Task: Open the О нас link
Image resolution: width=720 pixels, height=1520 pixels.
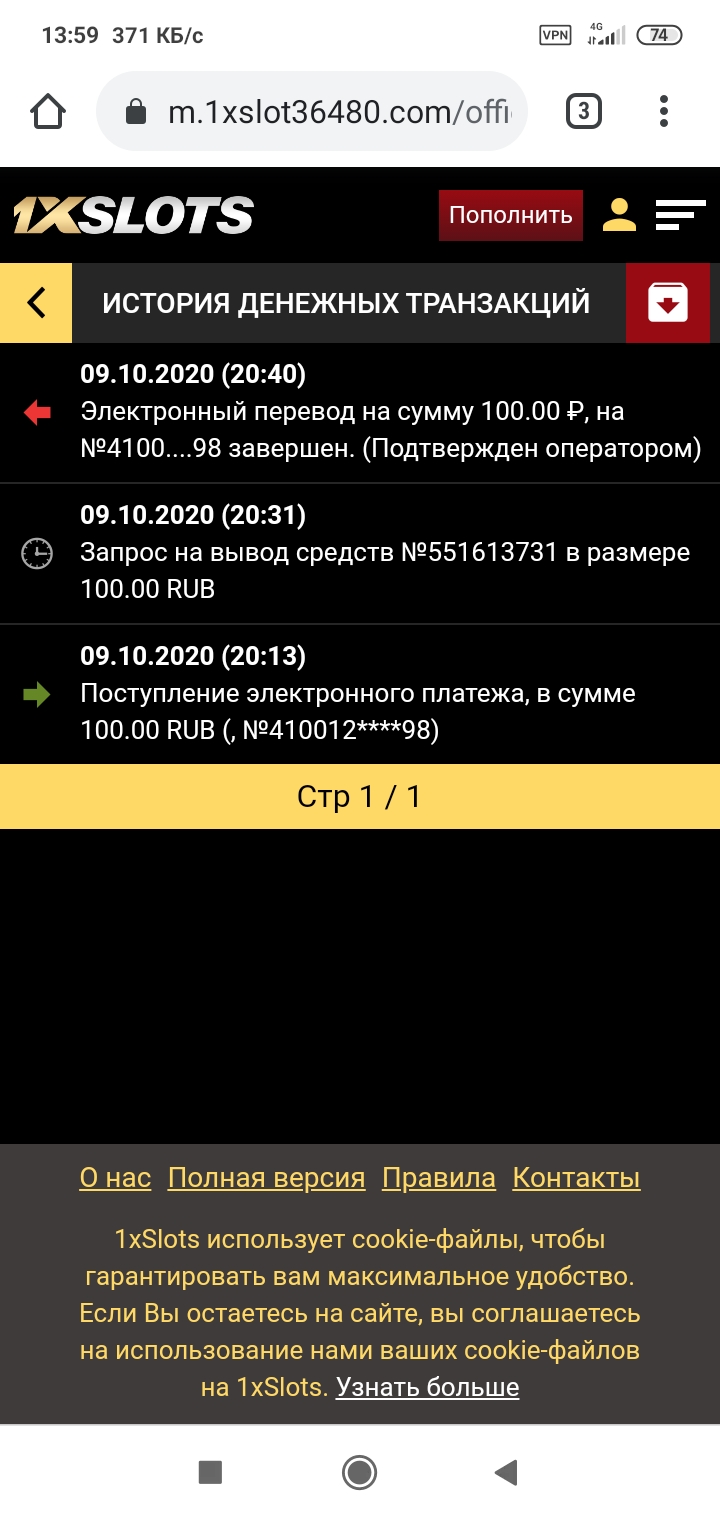Action: [x=115, y=1178]
